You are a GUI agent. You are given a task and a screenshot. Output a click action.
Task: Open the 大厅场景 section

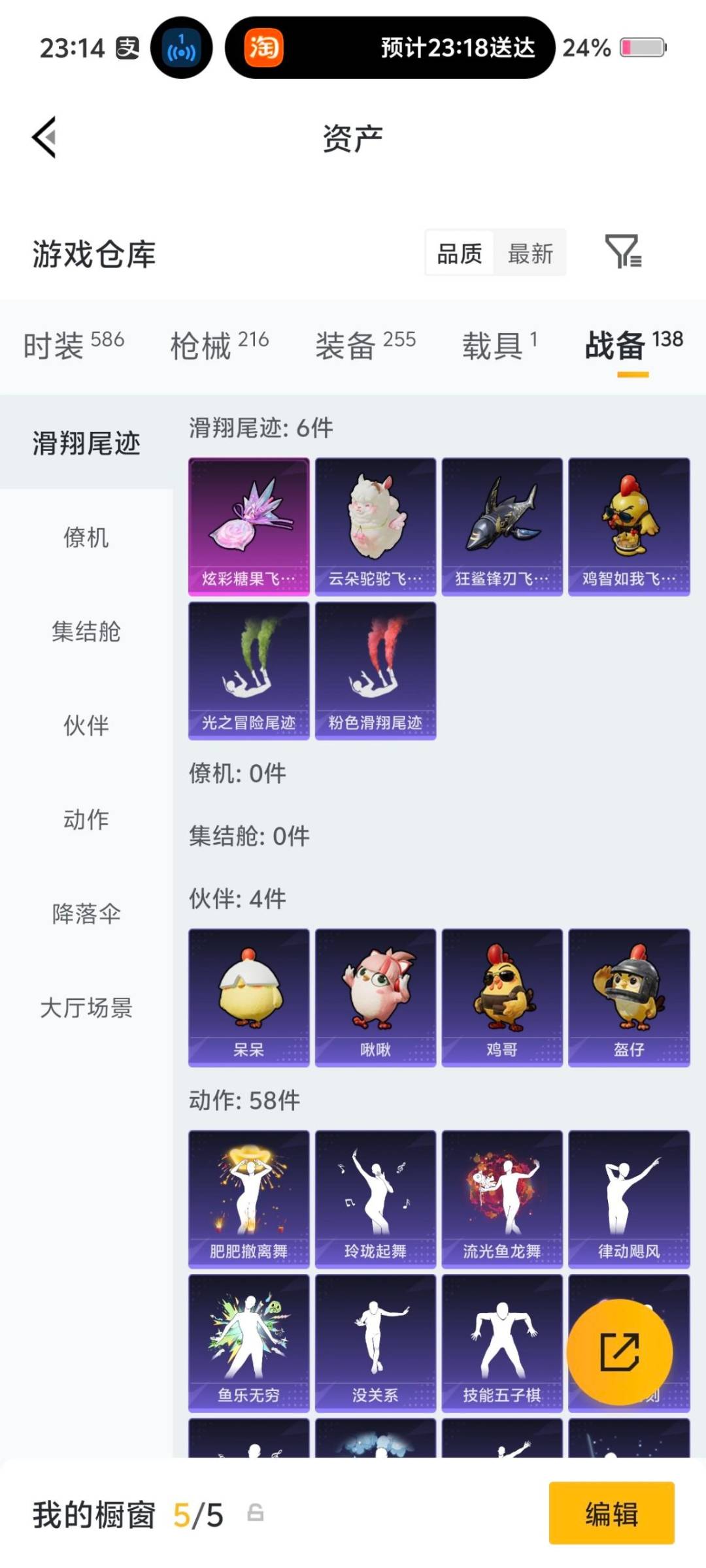pyautogui.click(x=86, y=1009)
